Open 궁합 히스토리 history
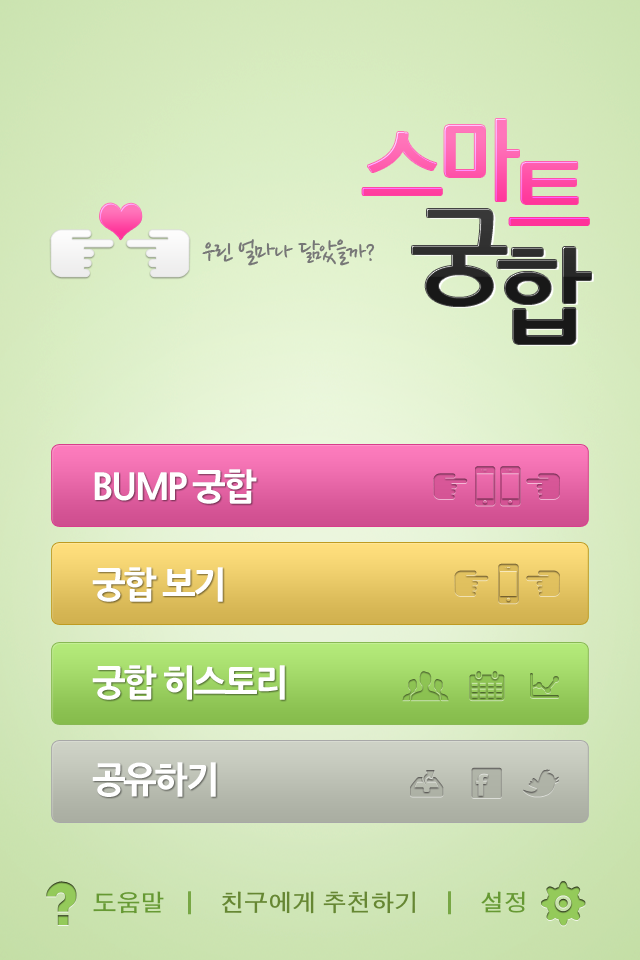This screenshot has height=960, width=640. tap(320, 683)
